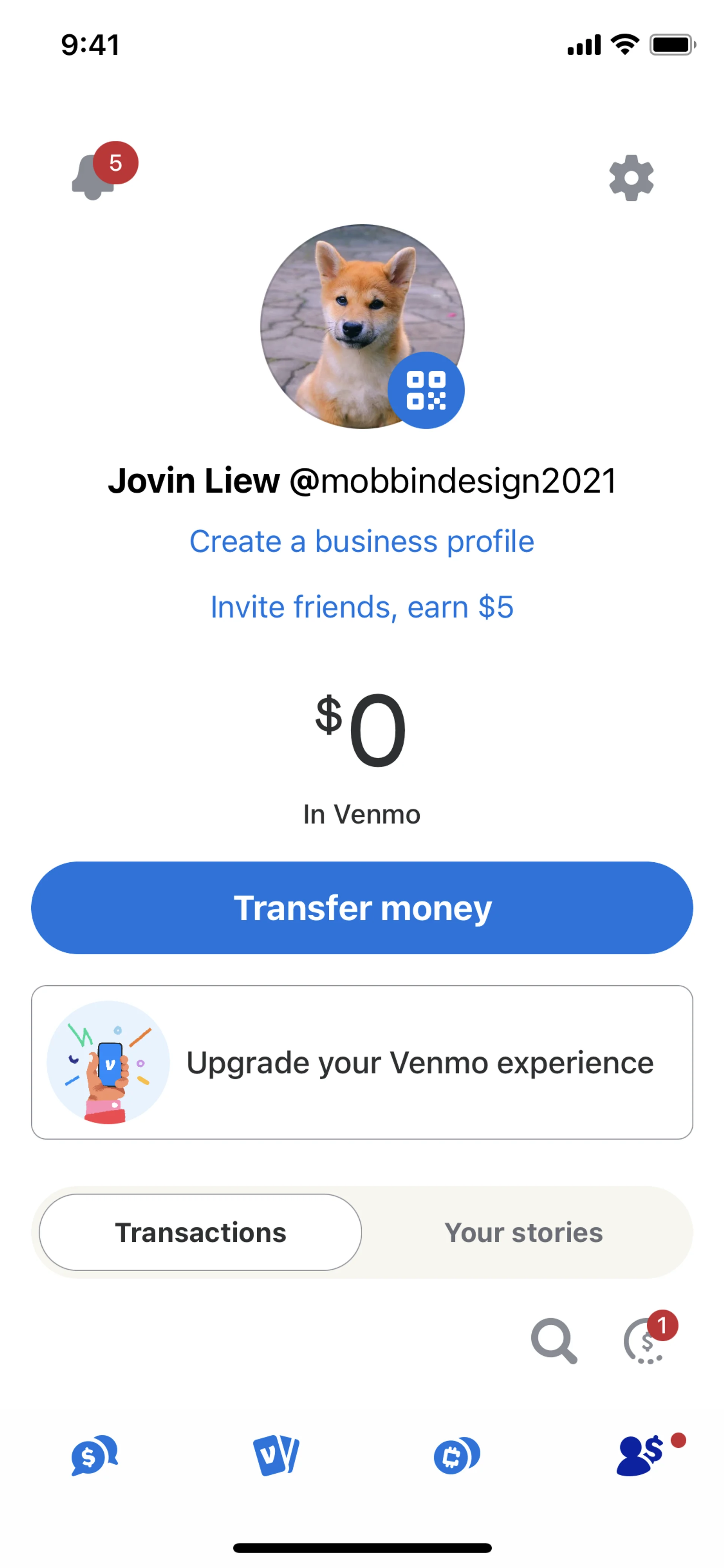Viewport: 724px width, 1568px height.
Task: Select the Me profile tab
Action: (640, 1456)
